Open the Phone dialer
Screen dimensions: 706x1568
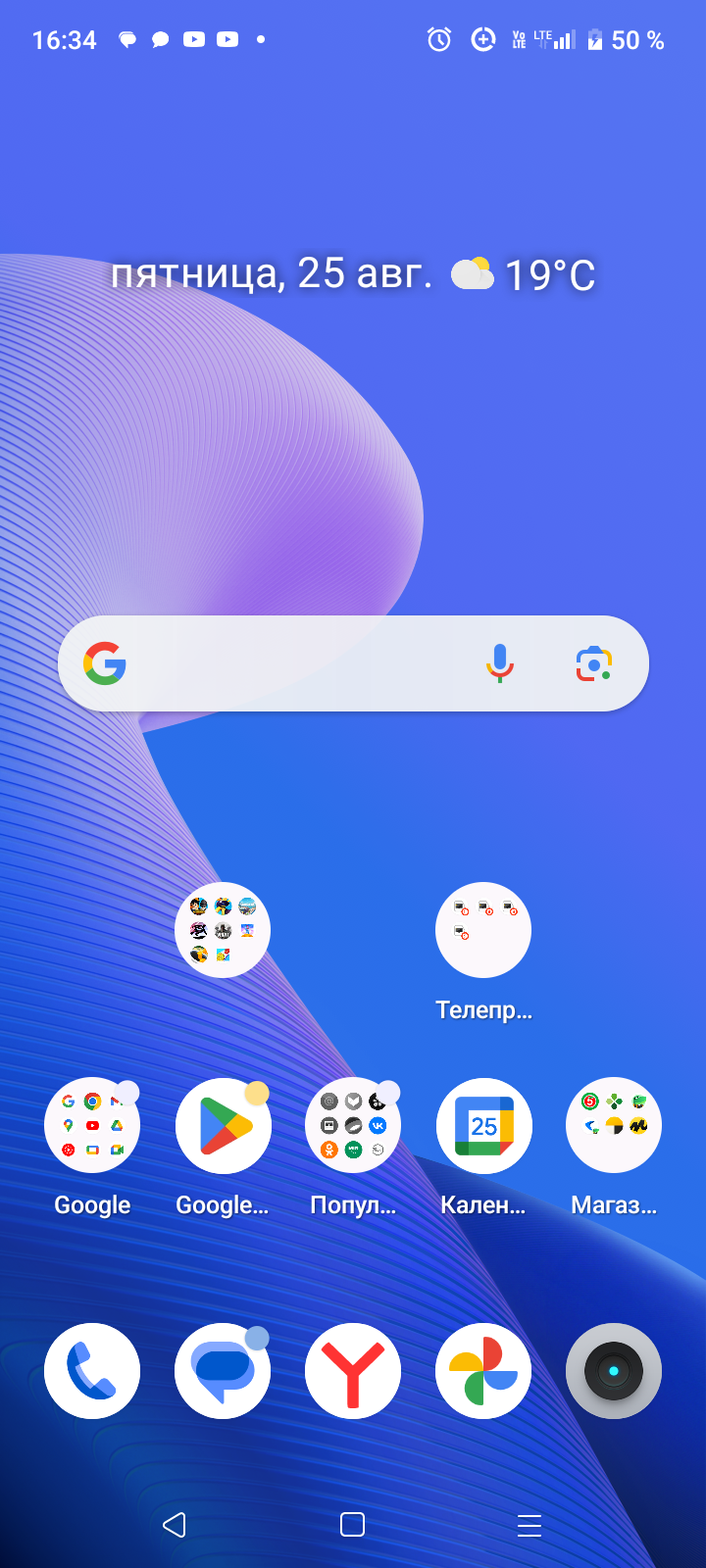click(x=92, y=1371)
